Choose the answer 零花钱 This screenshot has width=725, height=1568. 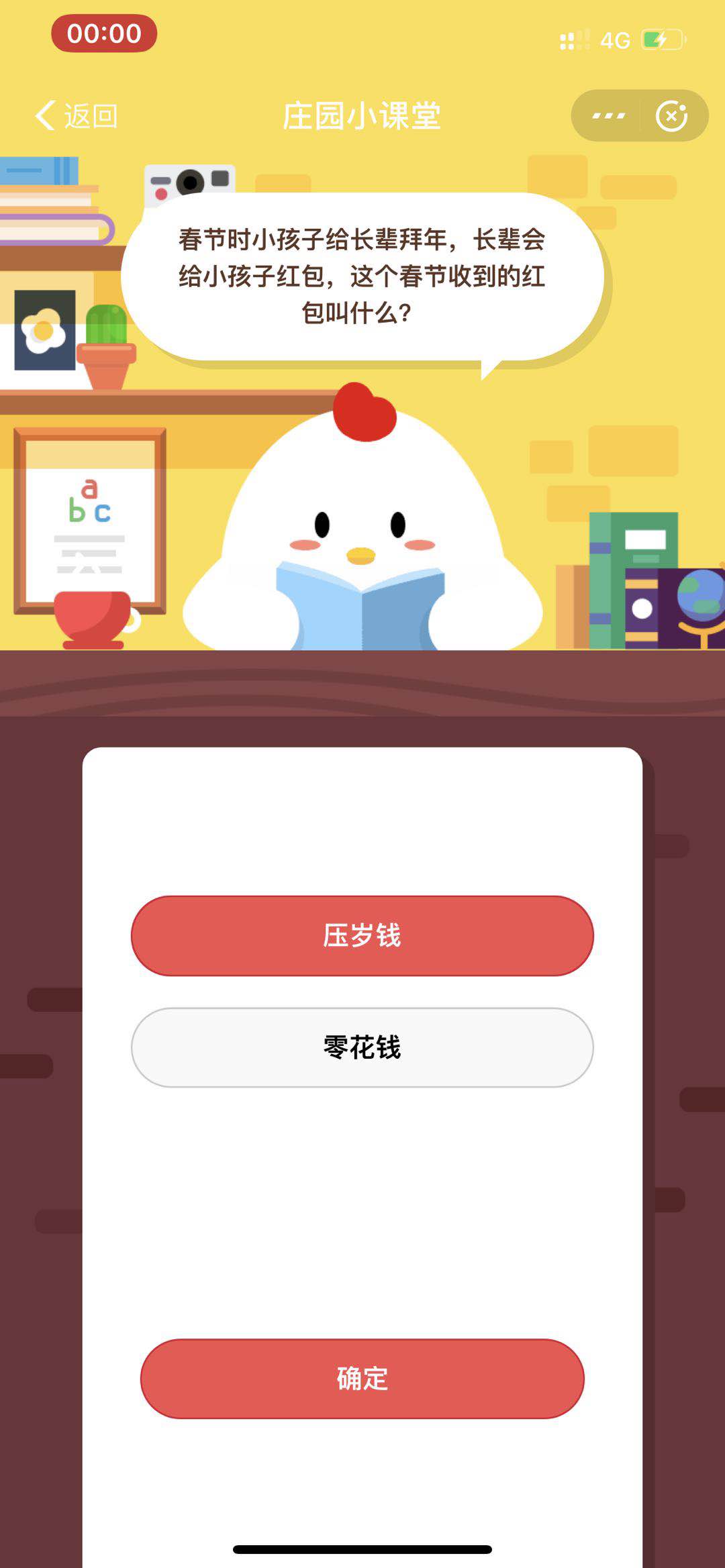click(362, 1047)
